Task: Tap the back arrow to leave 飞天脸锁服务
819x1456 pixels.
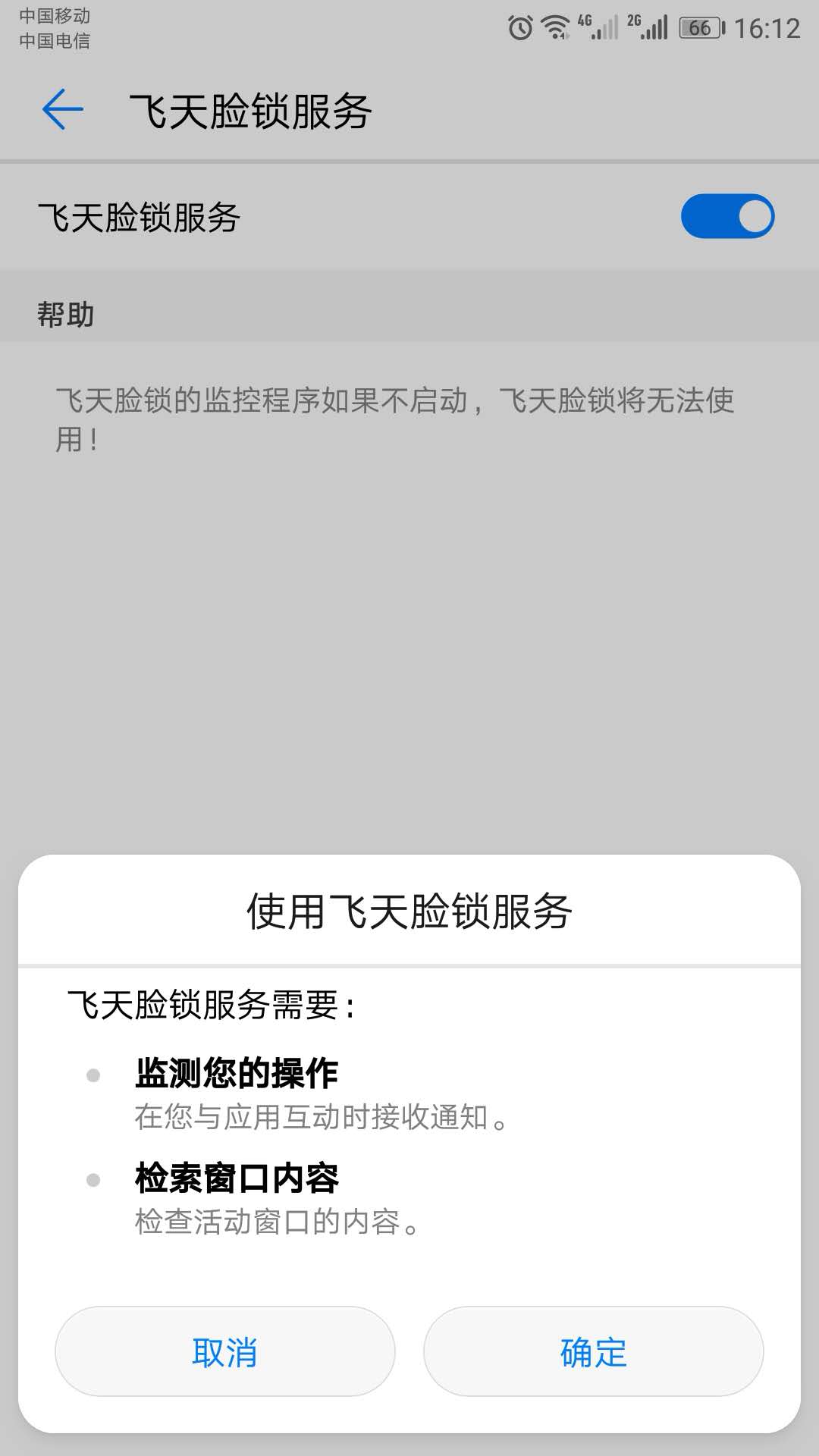Action: [x=61, y=108]
